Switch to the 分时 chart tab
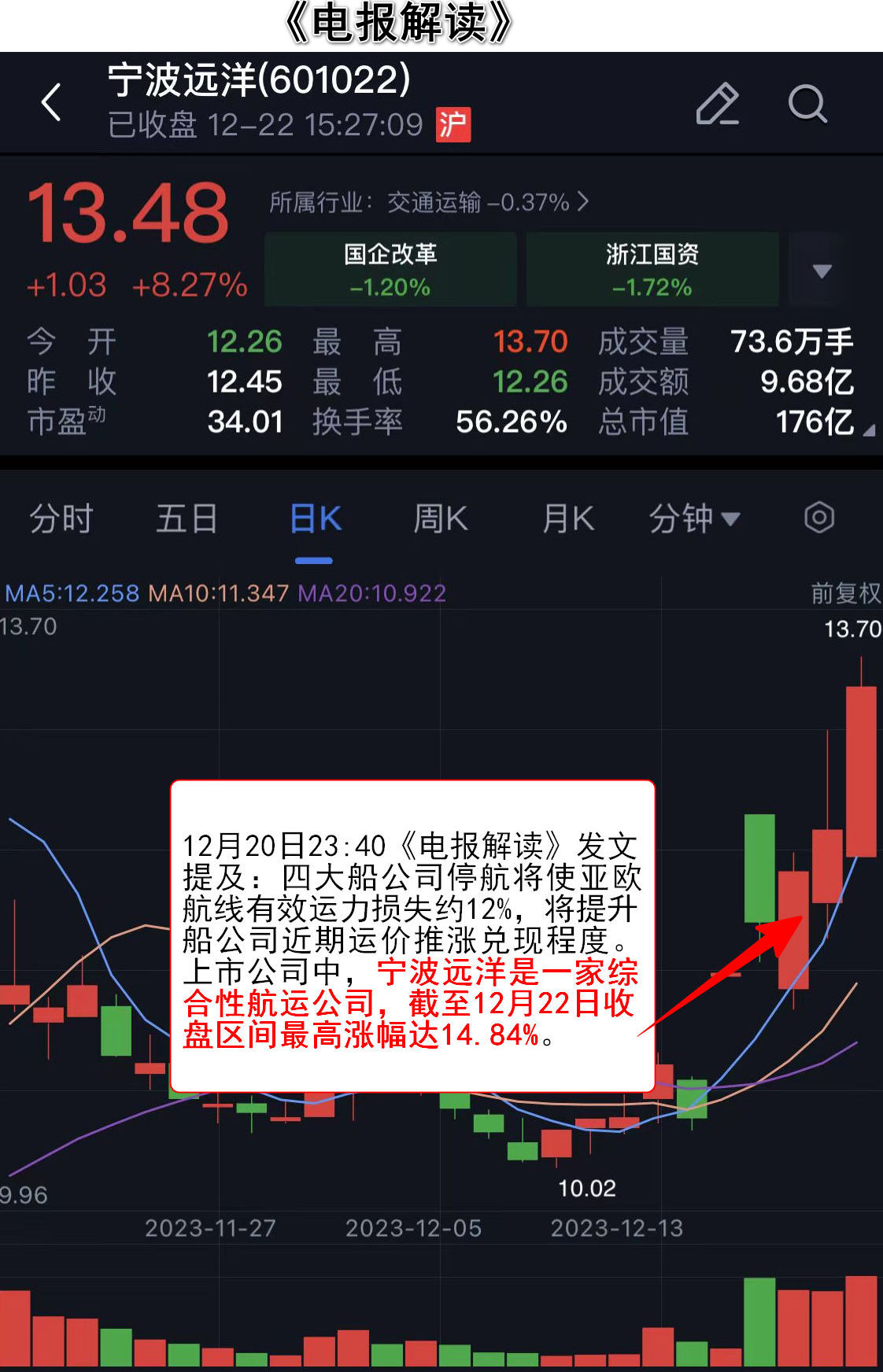The height and width of the screenshot is (1372, 883). [x=61, y=519]
